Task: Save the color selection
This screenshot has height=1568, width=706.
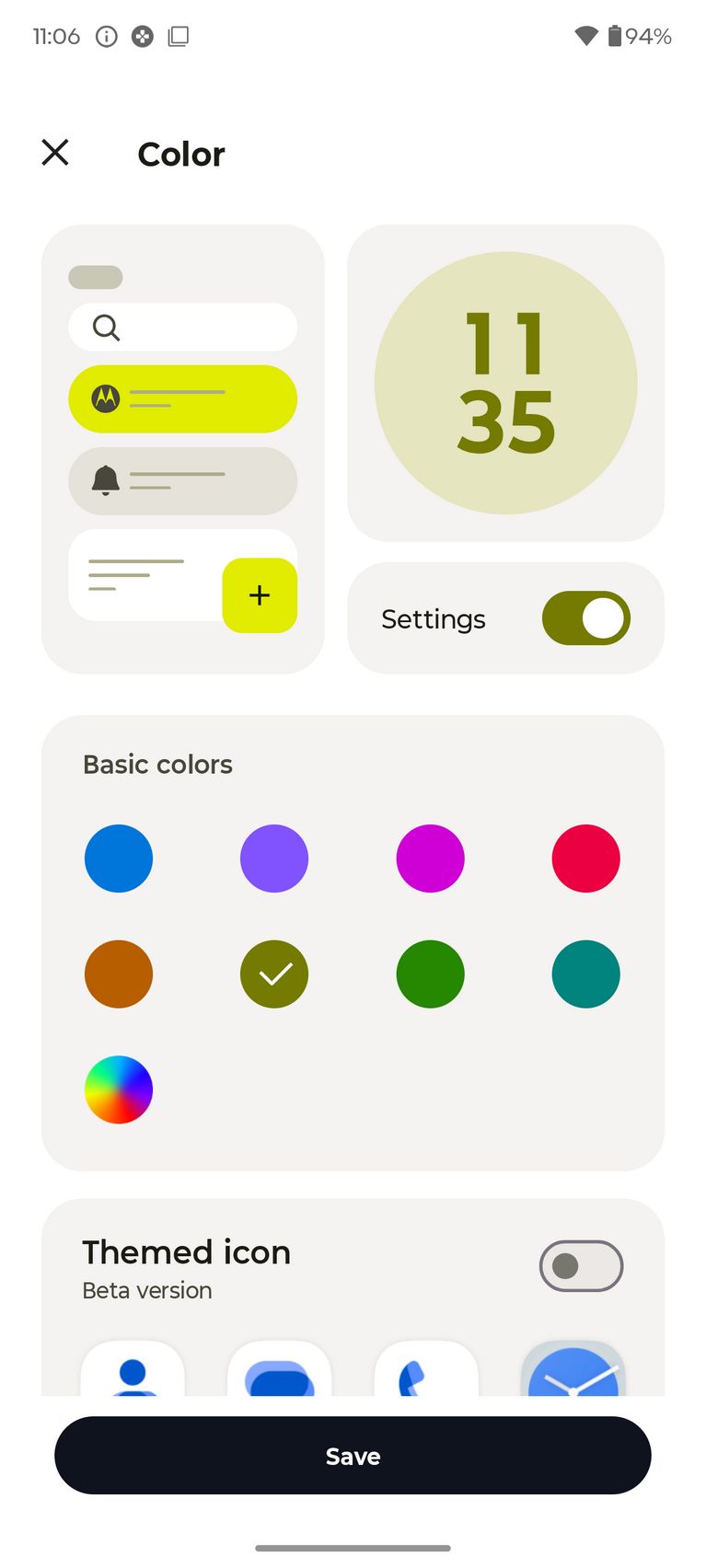Action: (x=353, y=1456)
